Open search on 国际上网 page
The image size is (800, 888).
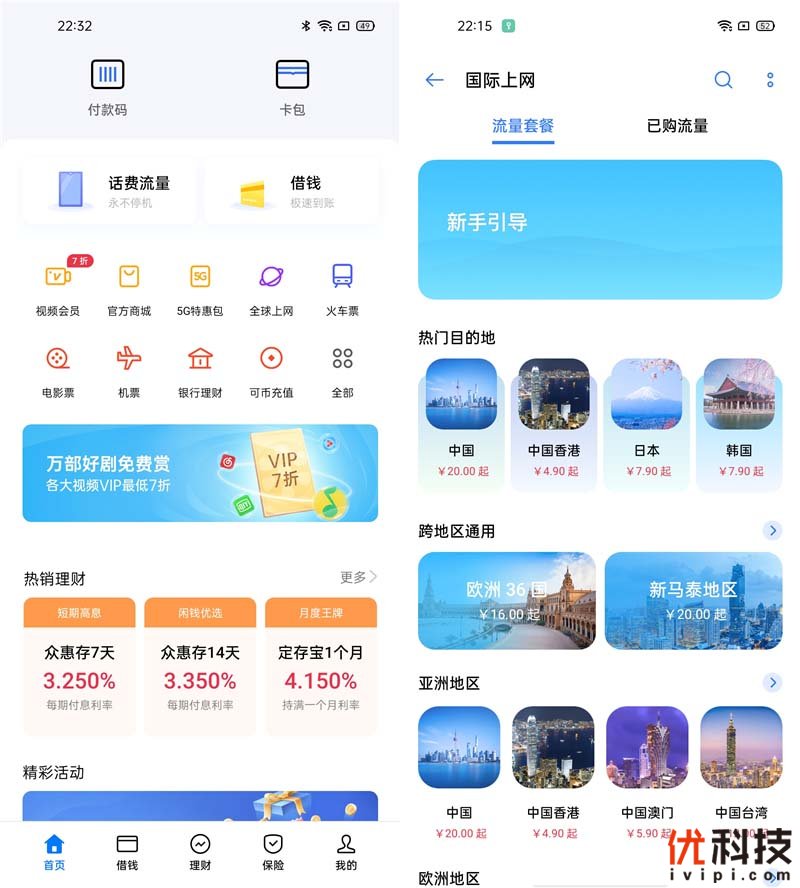[x=723, y=80]
